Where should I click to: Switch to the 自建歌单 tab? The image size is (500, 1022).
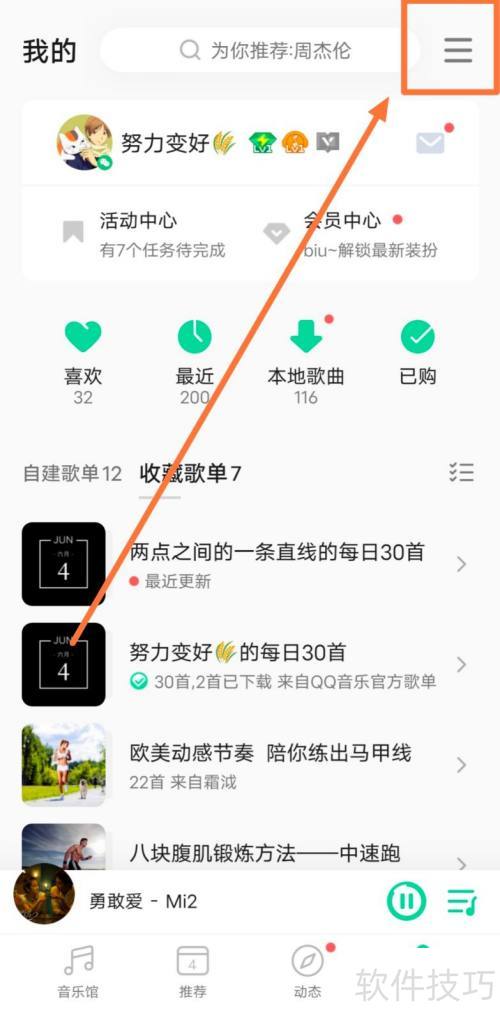pyautogui.click(x=72, y=474)
